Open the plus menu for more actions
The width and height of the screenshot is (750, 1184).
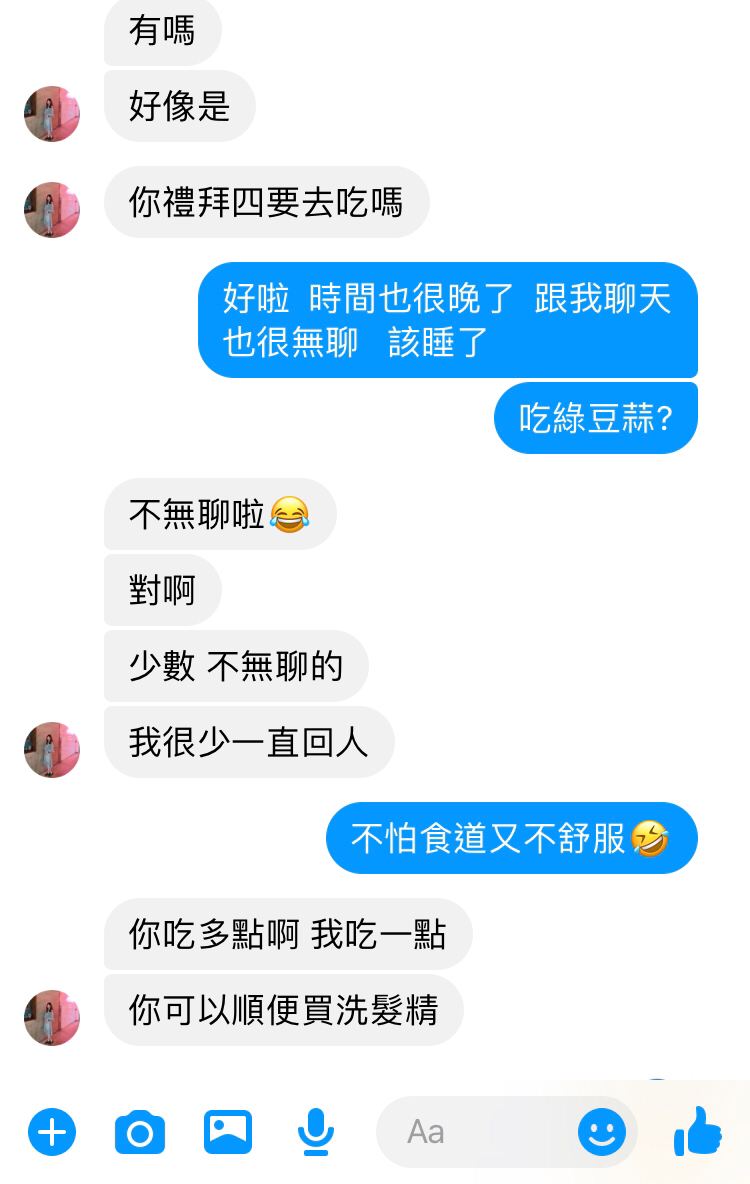(x=52, y=1133)
